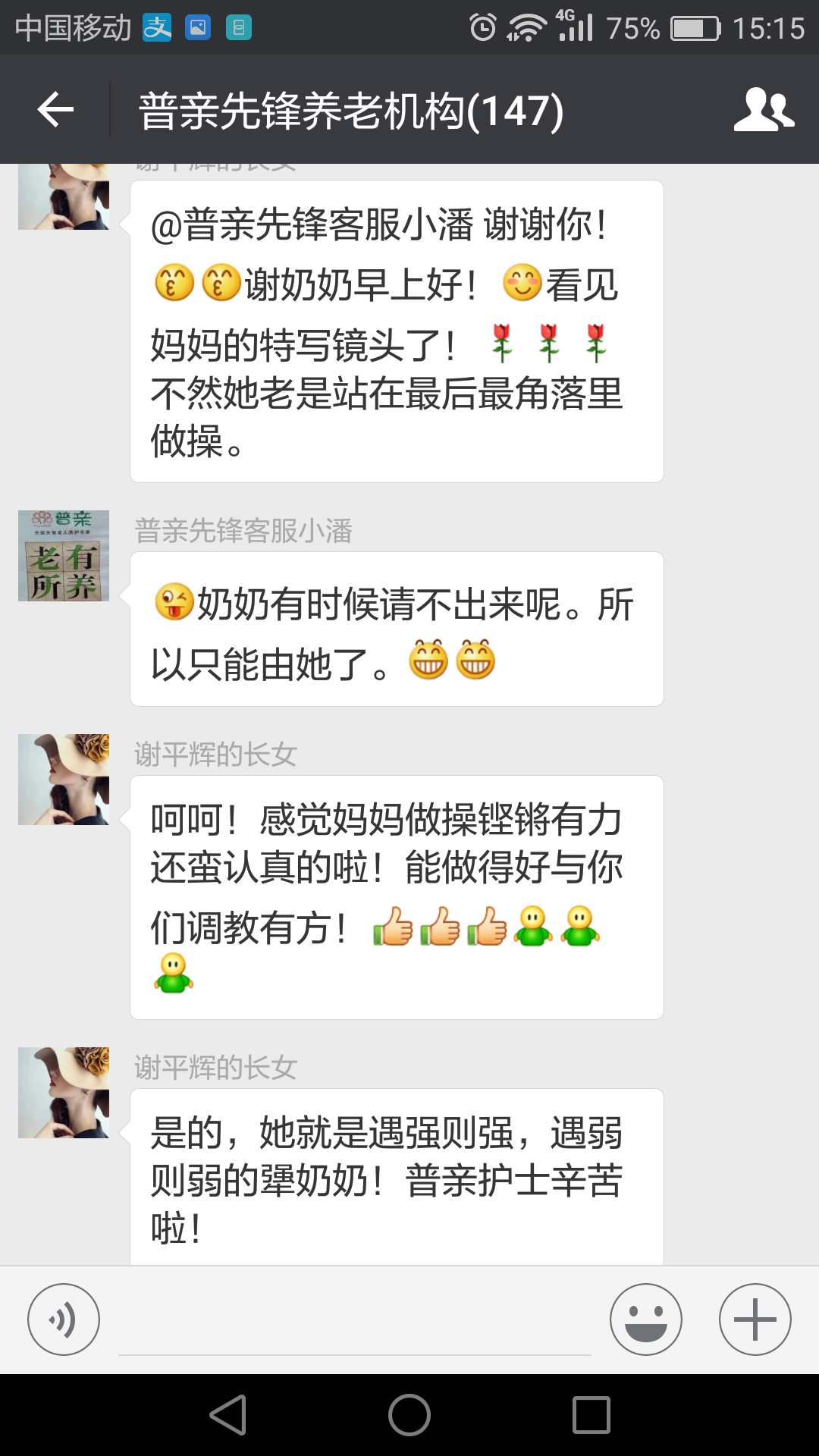Open the plus attachment menu
This screenshot has height=1456, width=819.
pyautogui.click(x=755, y=1319)
